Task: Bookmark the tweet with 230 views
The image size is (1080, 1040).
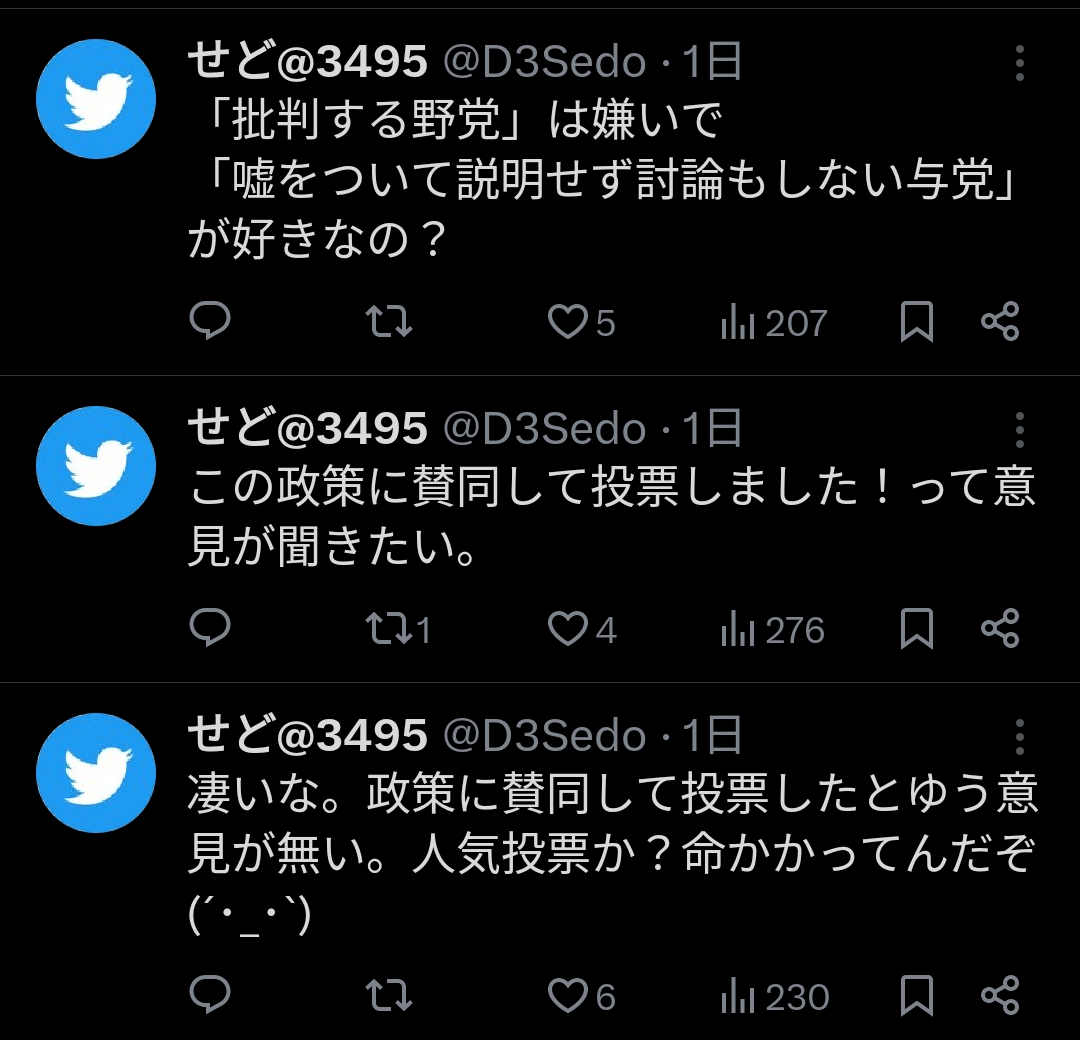Action: (916, 996)
